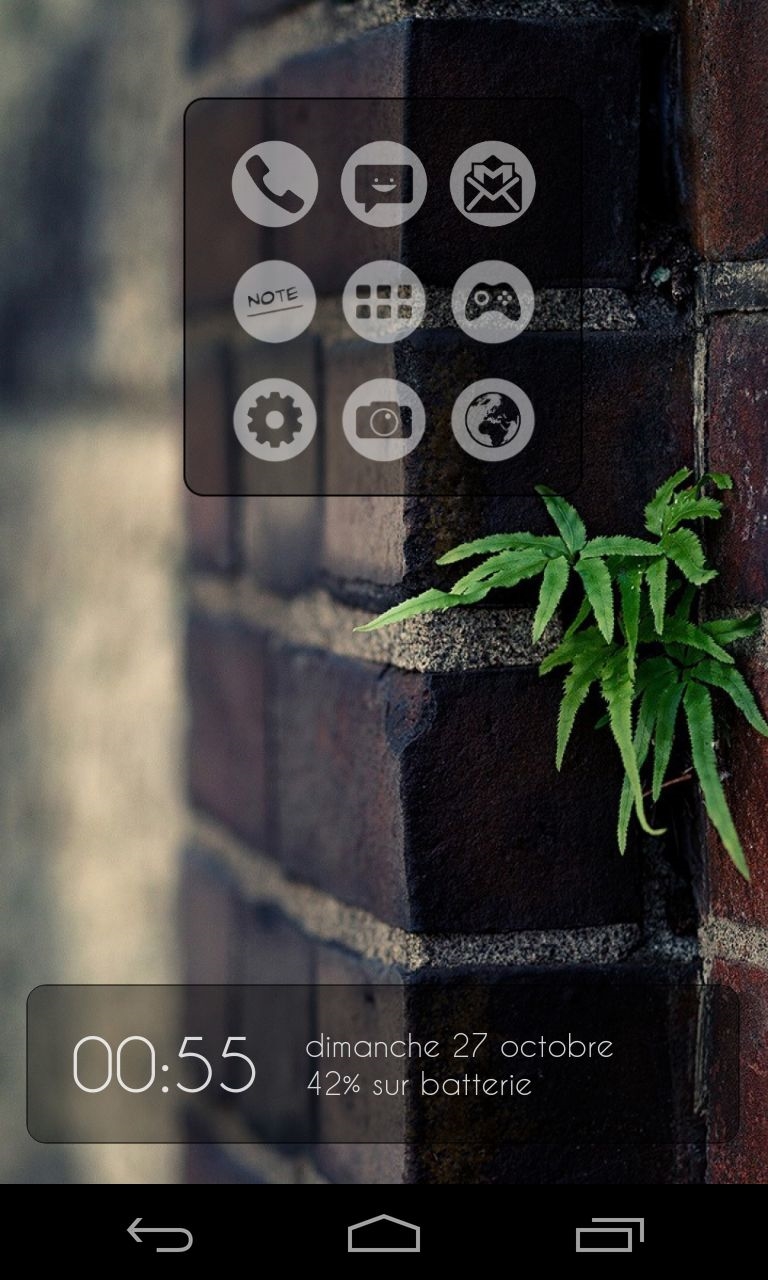This screenshot has width=768, height=1280.
Task: Open the mail envelope icon
Action: [492, 184]
